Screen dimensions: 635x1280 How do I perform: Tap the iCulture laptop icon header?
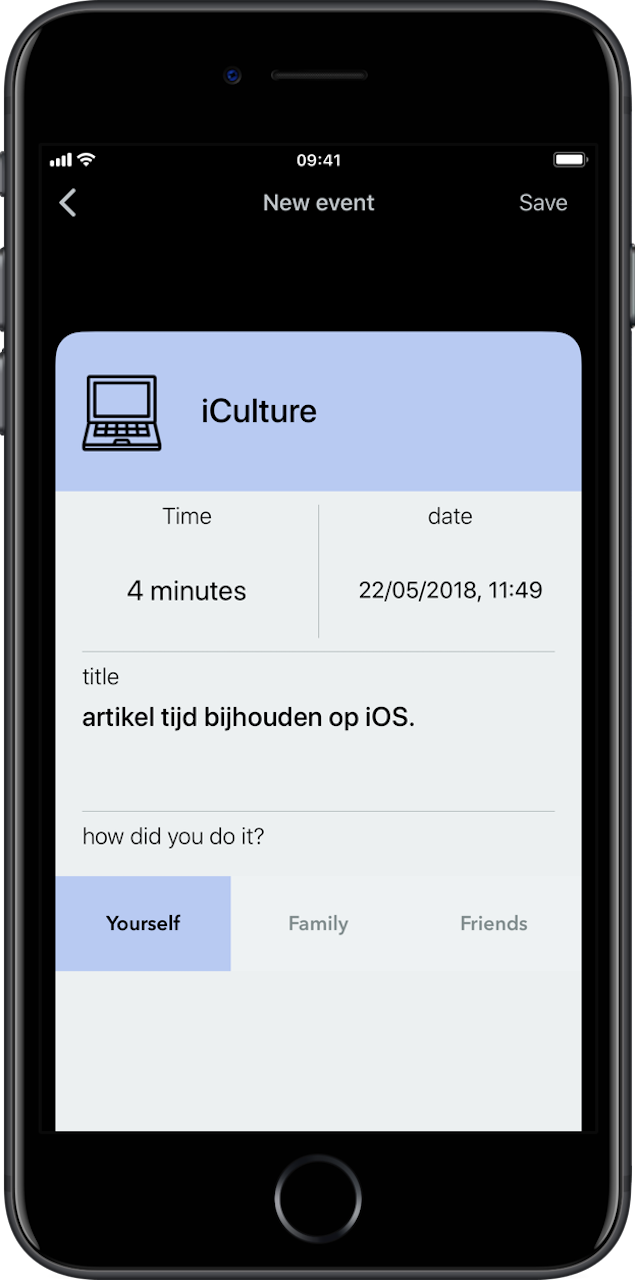(x=318, y=411)
